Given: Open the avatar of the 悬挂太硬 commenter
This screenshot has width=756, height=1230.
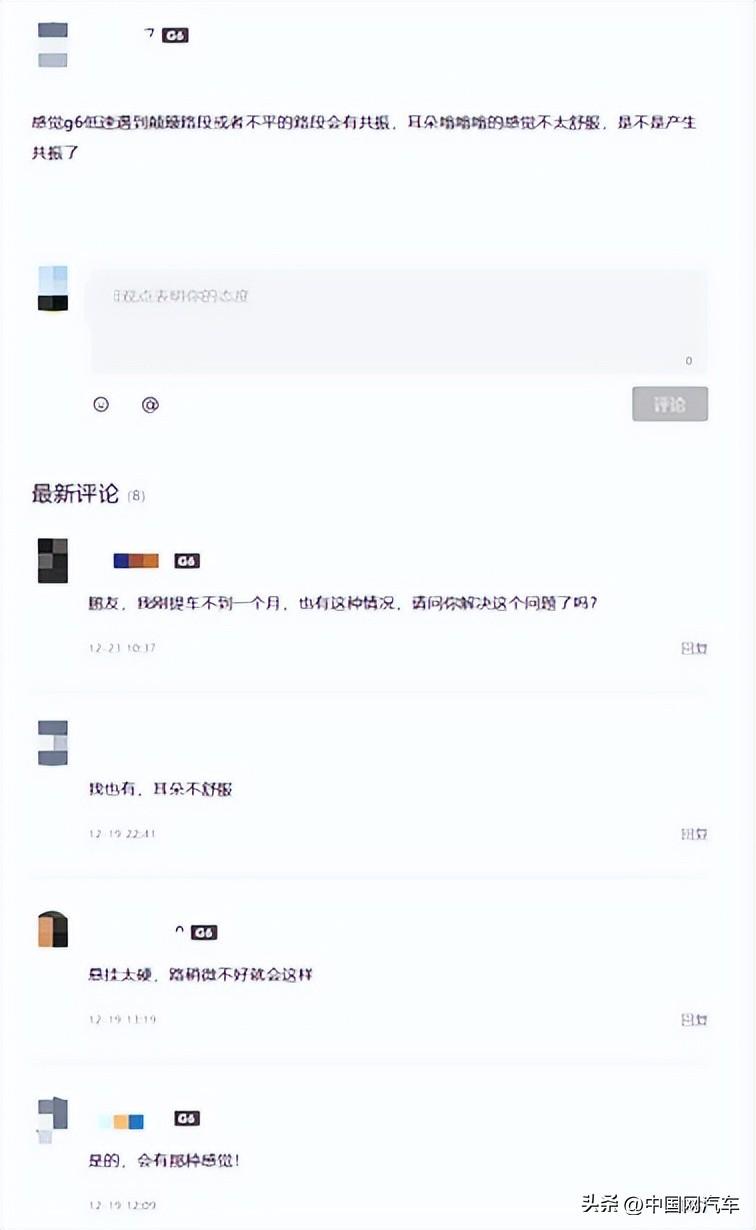Looking at the screenshot, I should [x=53, y=930].
